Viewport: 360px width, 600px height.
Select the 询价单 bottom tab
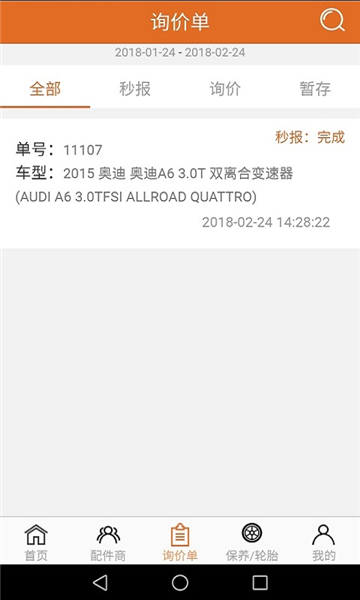(180, 542)
